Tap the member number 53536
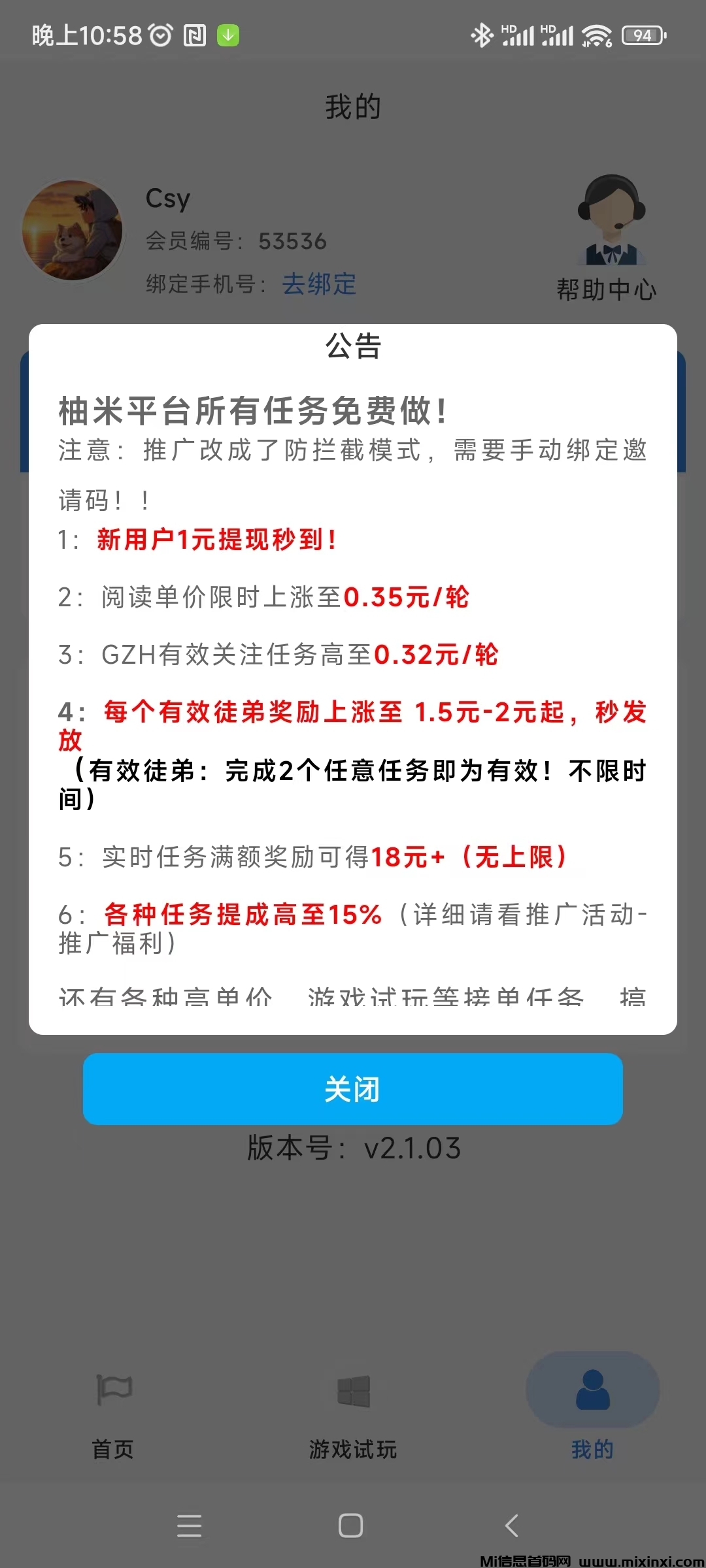 point(293,242)
